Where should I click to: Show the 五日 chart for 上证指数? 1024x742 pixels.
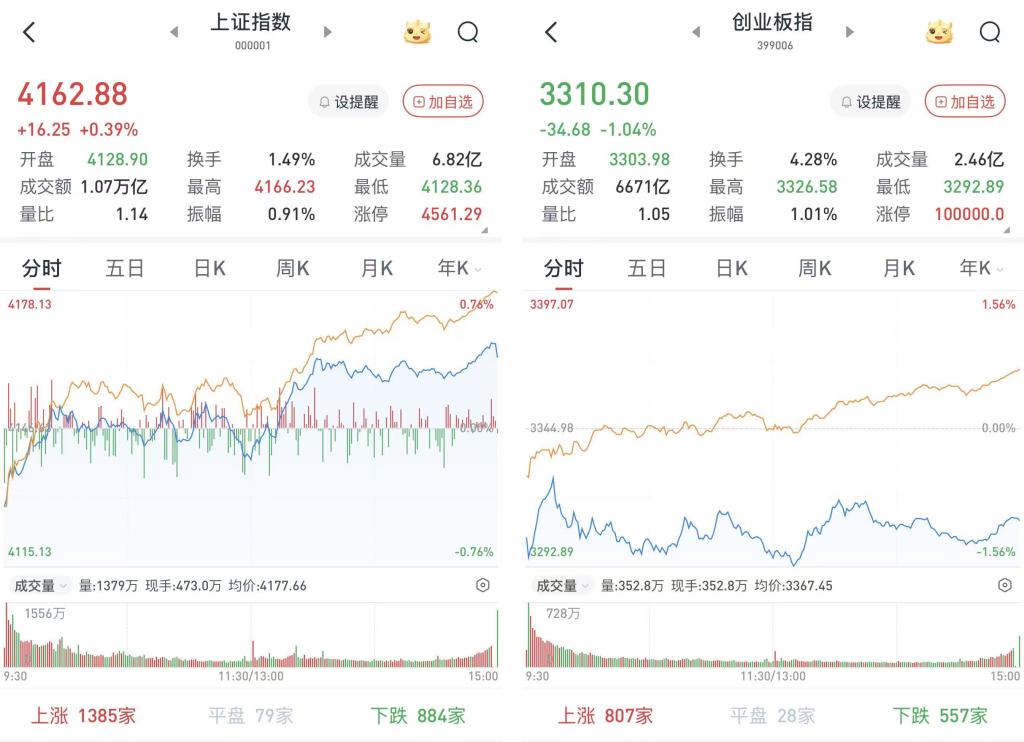pyautogui.click(x=125, y=268)
